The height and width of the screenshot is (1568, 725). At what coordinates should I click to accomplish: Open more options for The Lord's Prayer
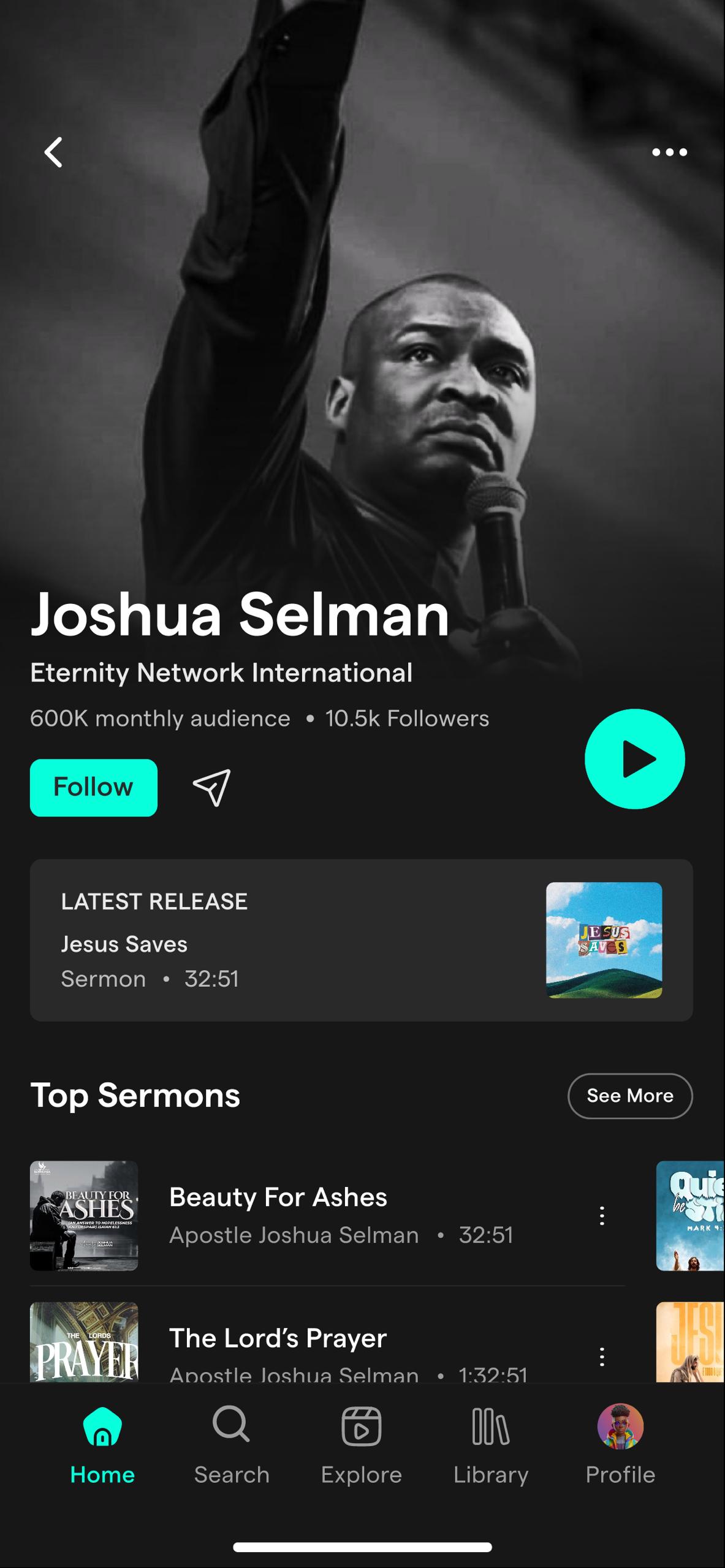click(x=602, y=1356)
